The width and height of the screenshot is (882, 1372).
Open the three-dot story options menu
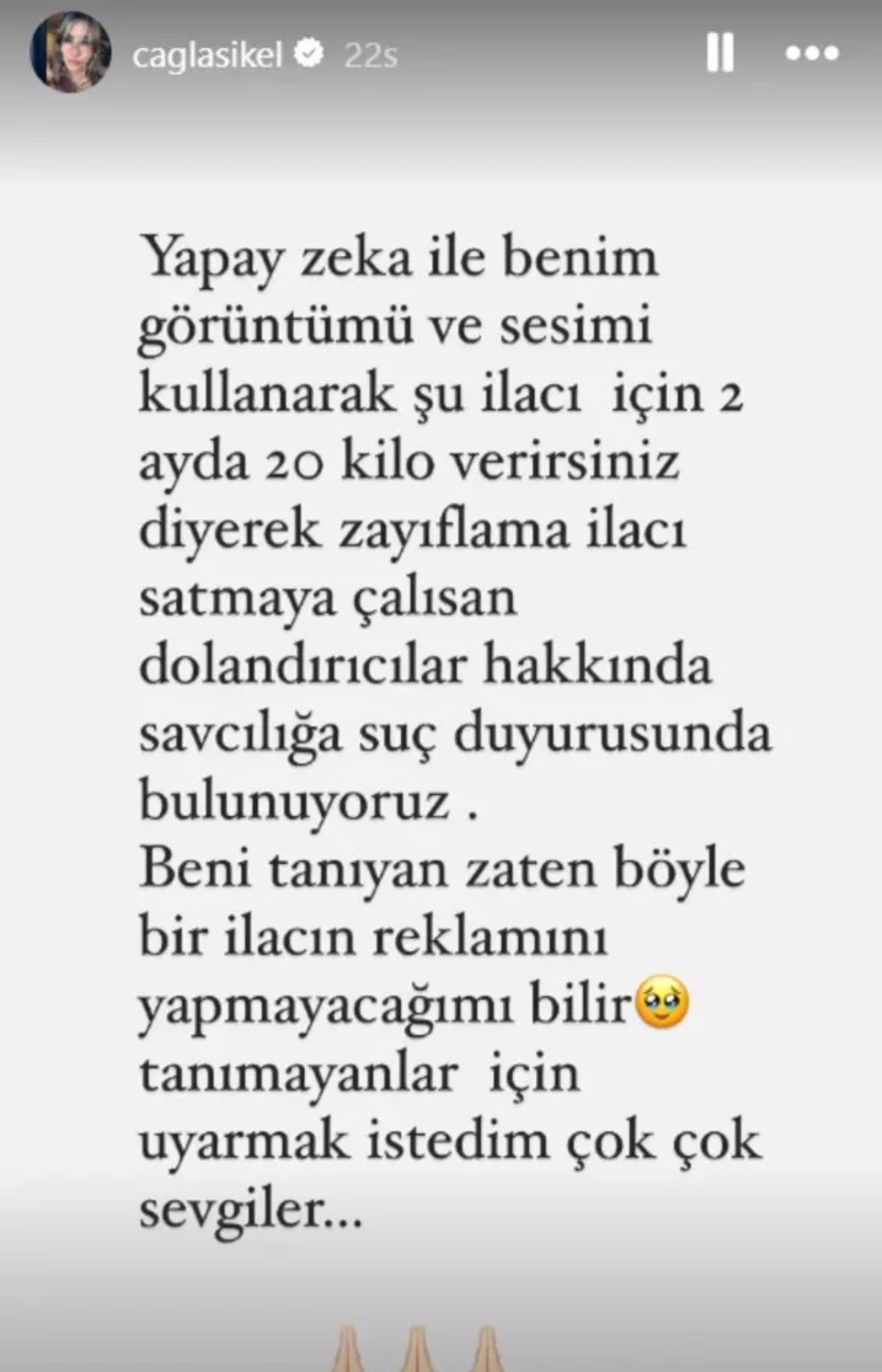pos(812,51)
